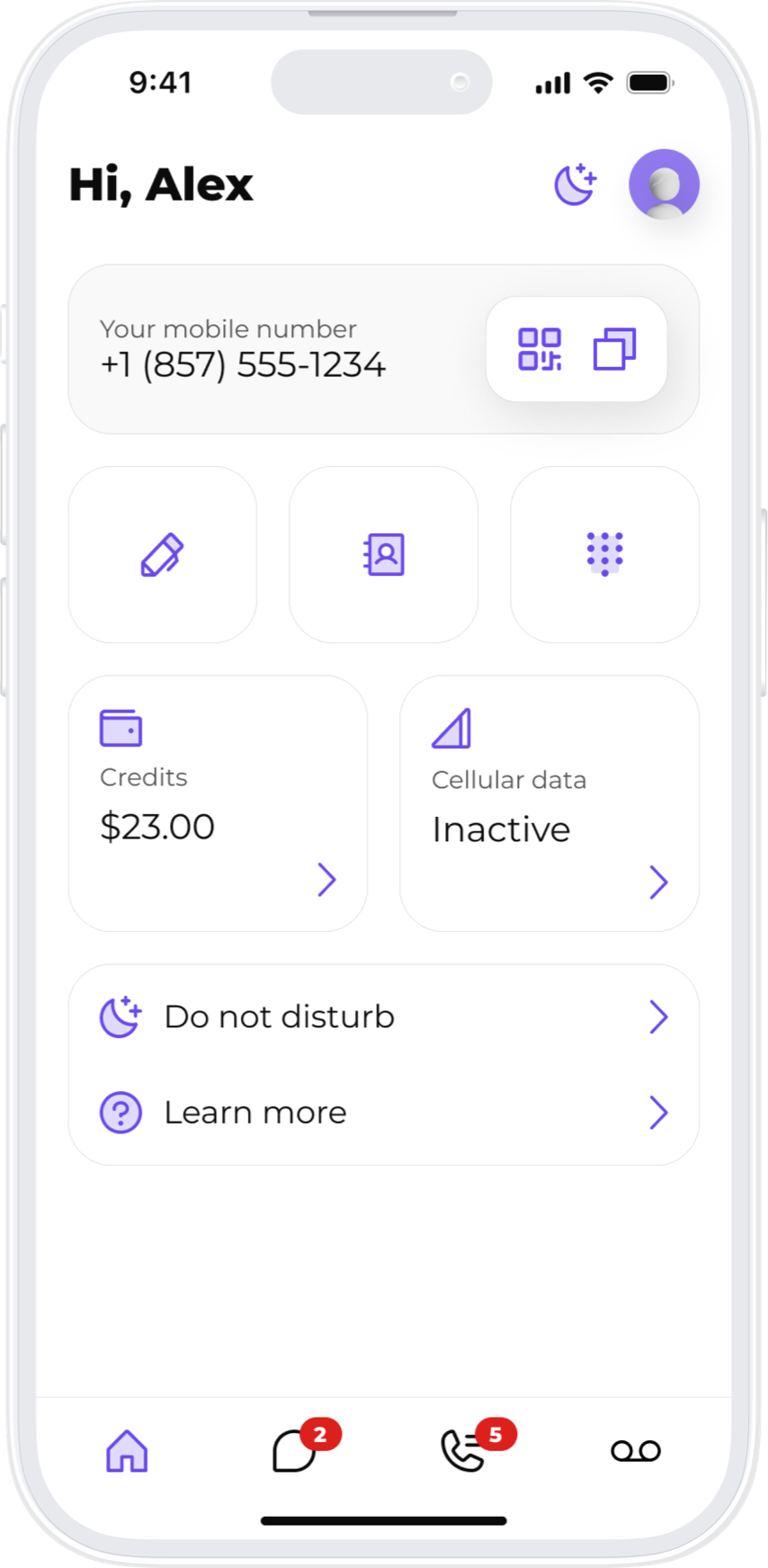
Task: Open the Do not disturb row
Action: coord(384,1017)
